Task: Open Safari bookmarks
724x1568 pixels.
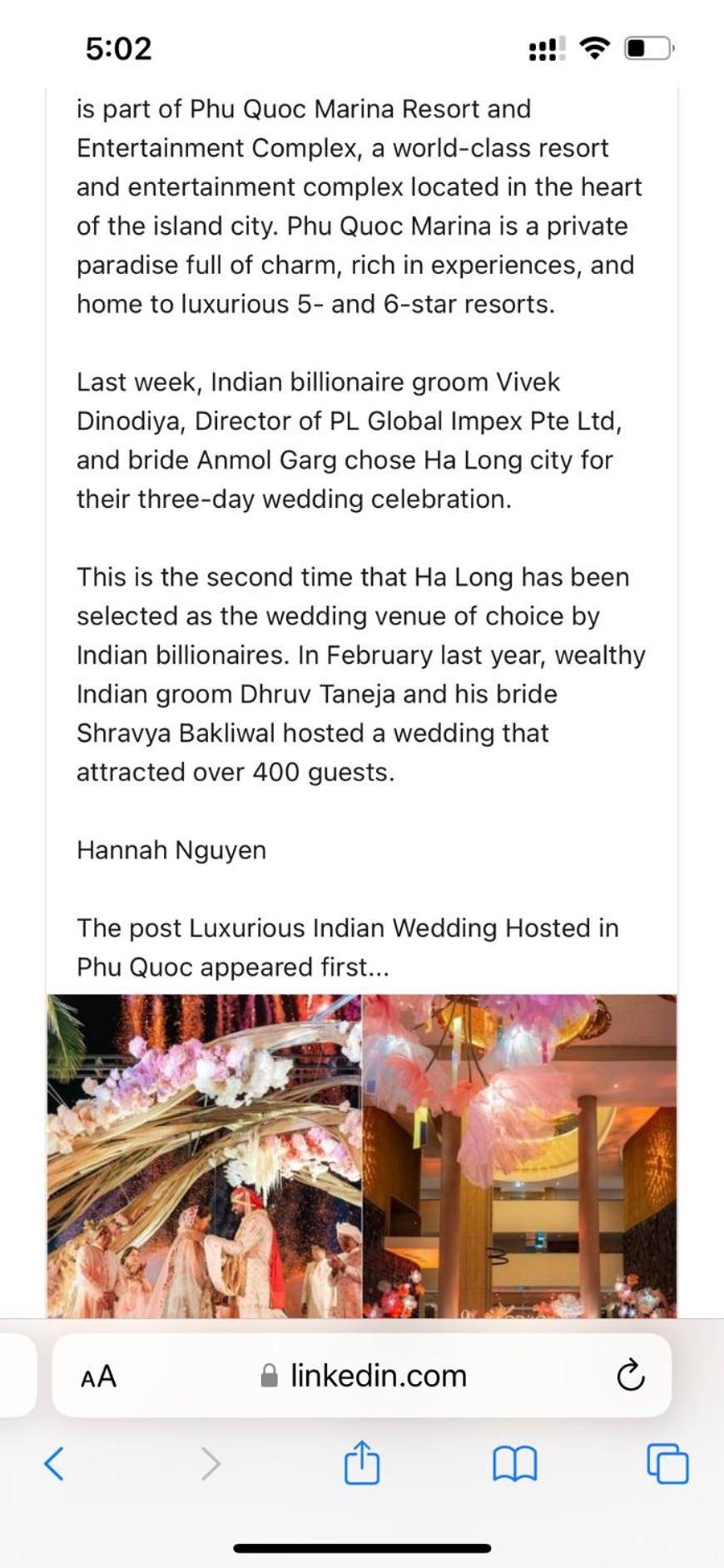Action: pyautogui.click(x=515, y=1463)
